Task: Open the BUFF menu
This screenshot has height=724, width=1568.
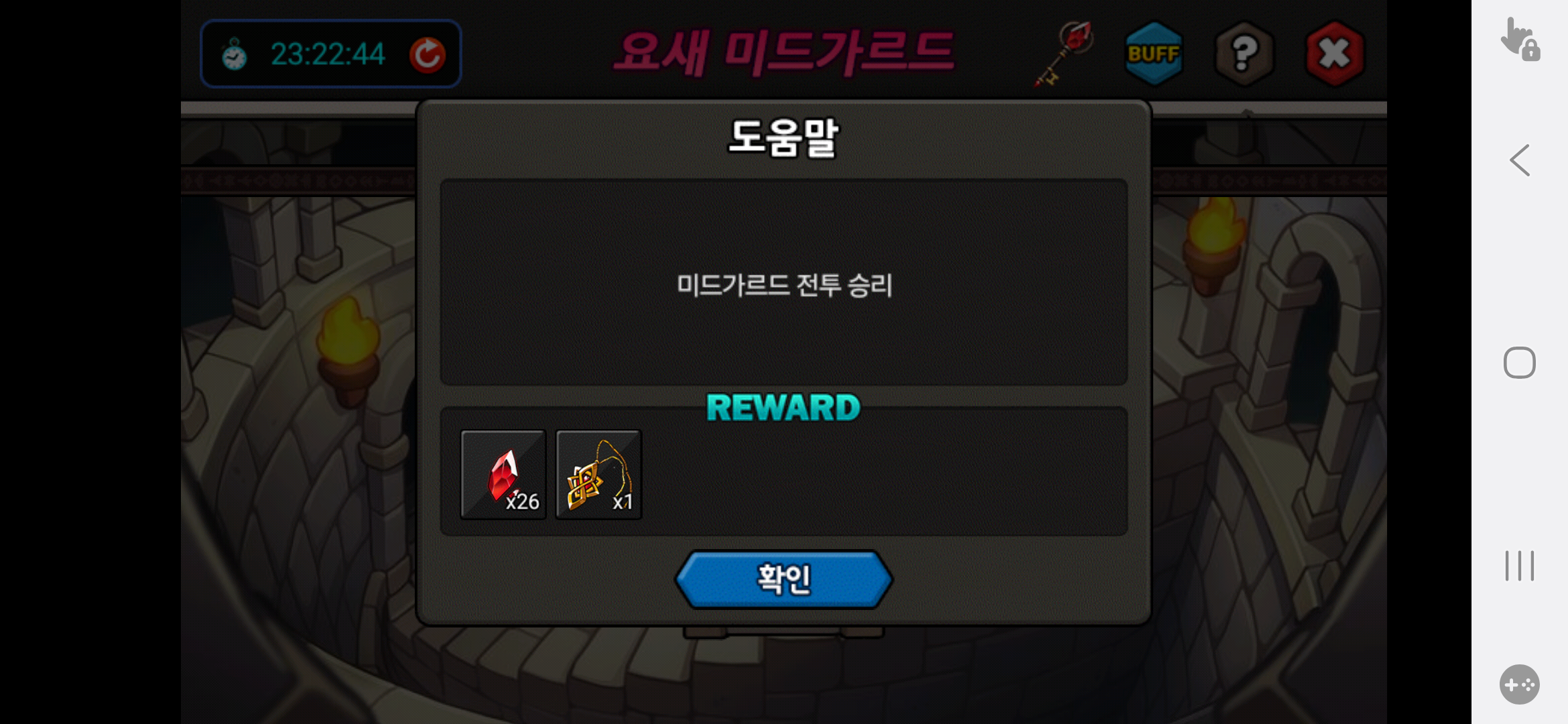Action: (x=1153, y=54)
